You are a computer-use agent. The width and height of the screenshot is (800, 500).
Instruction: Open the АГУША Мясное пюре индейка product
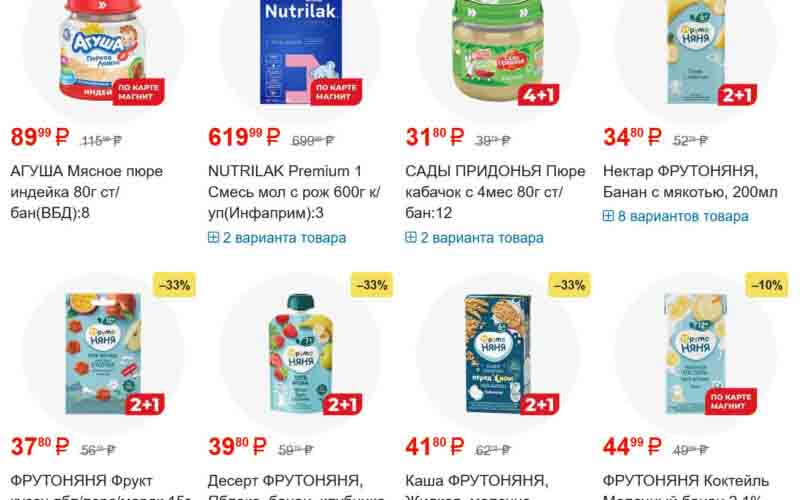point(86,191)
